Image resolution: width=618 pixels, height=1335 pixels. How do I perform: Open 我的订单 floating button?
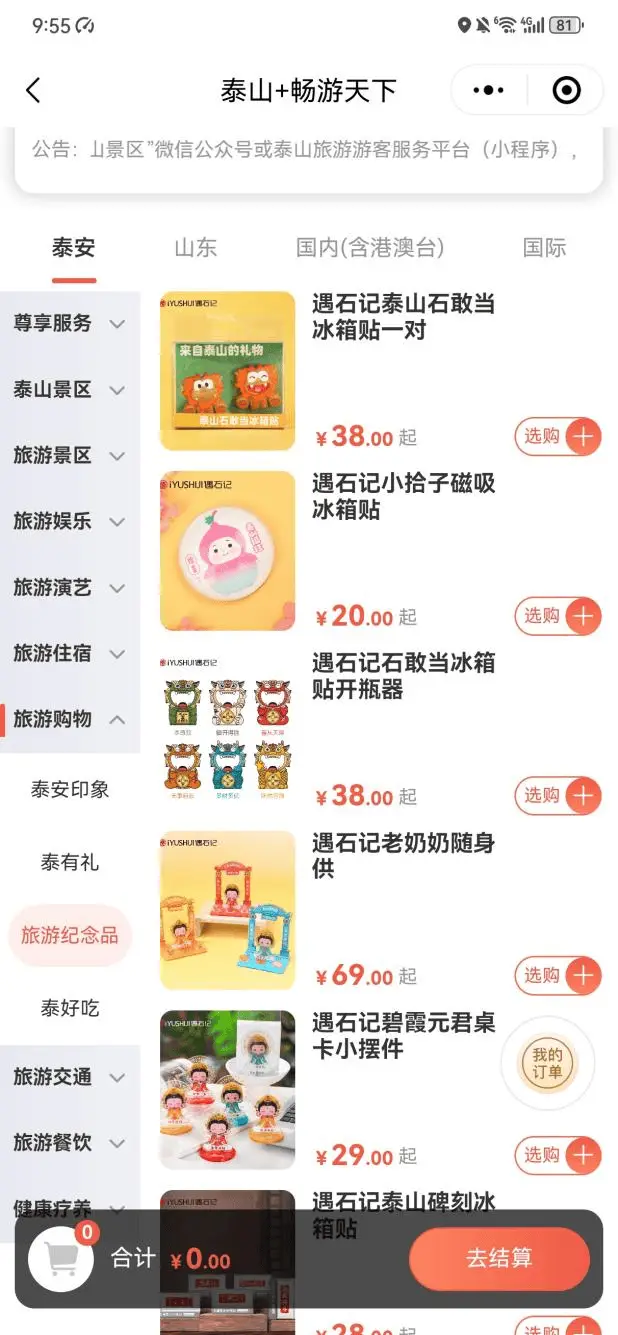(x=547, y=1064)
